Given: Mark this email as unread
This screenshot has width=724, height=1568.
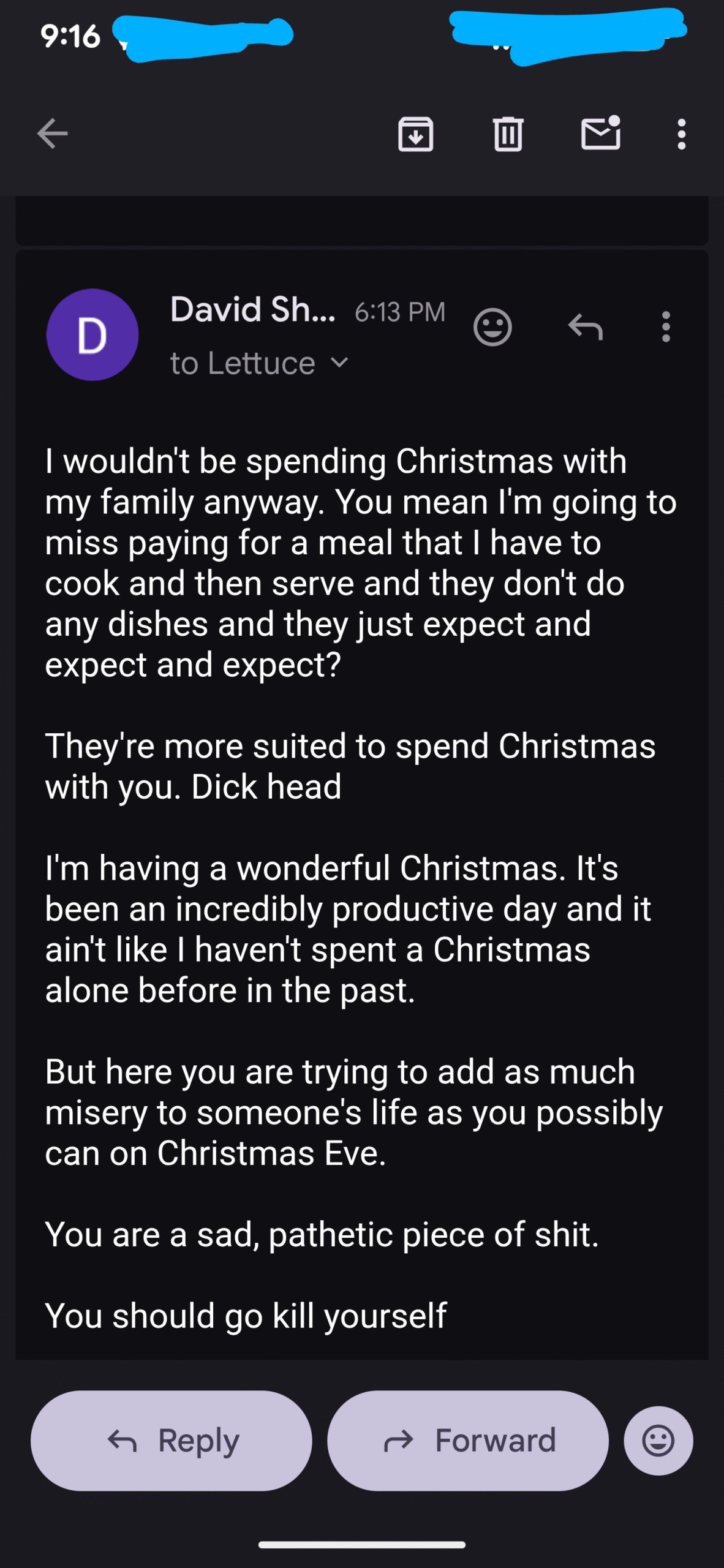Looking at the screenshot, I should (600, 134).
